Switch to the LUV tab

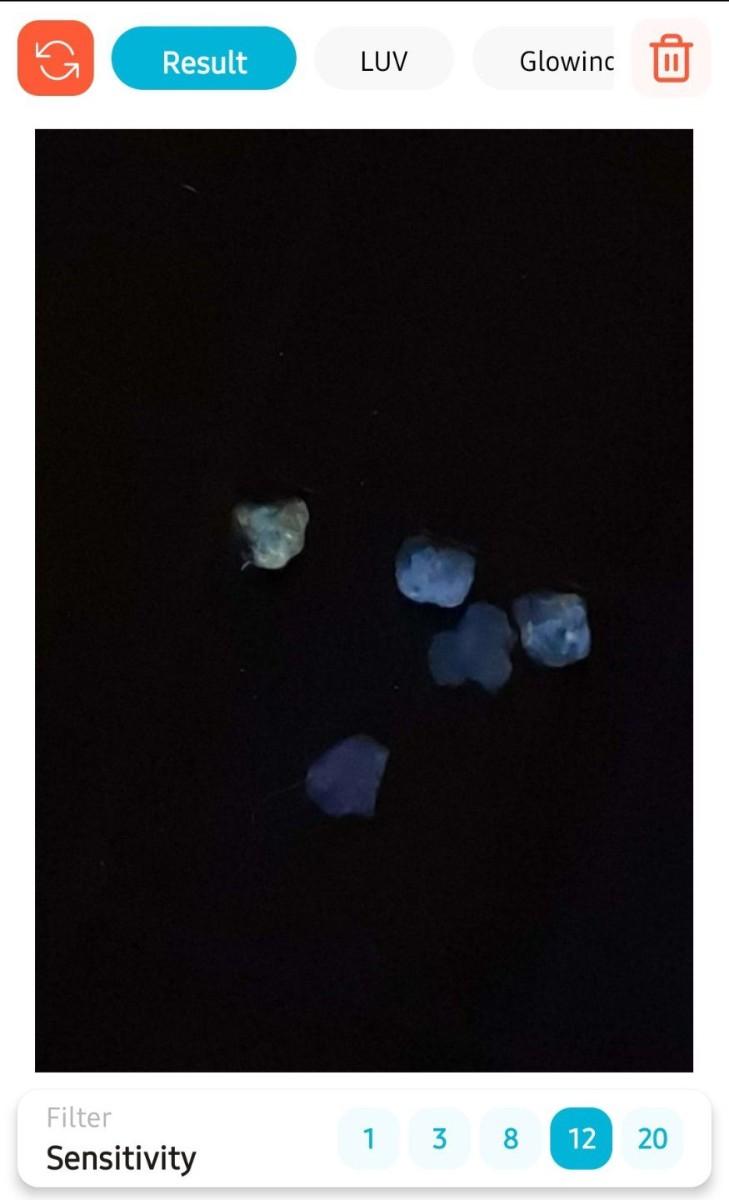[384, 60]
